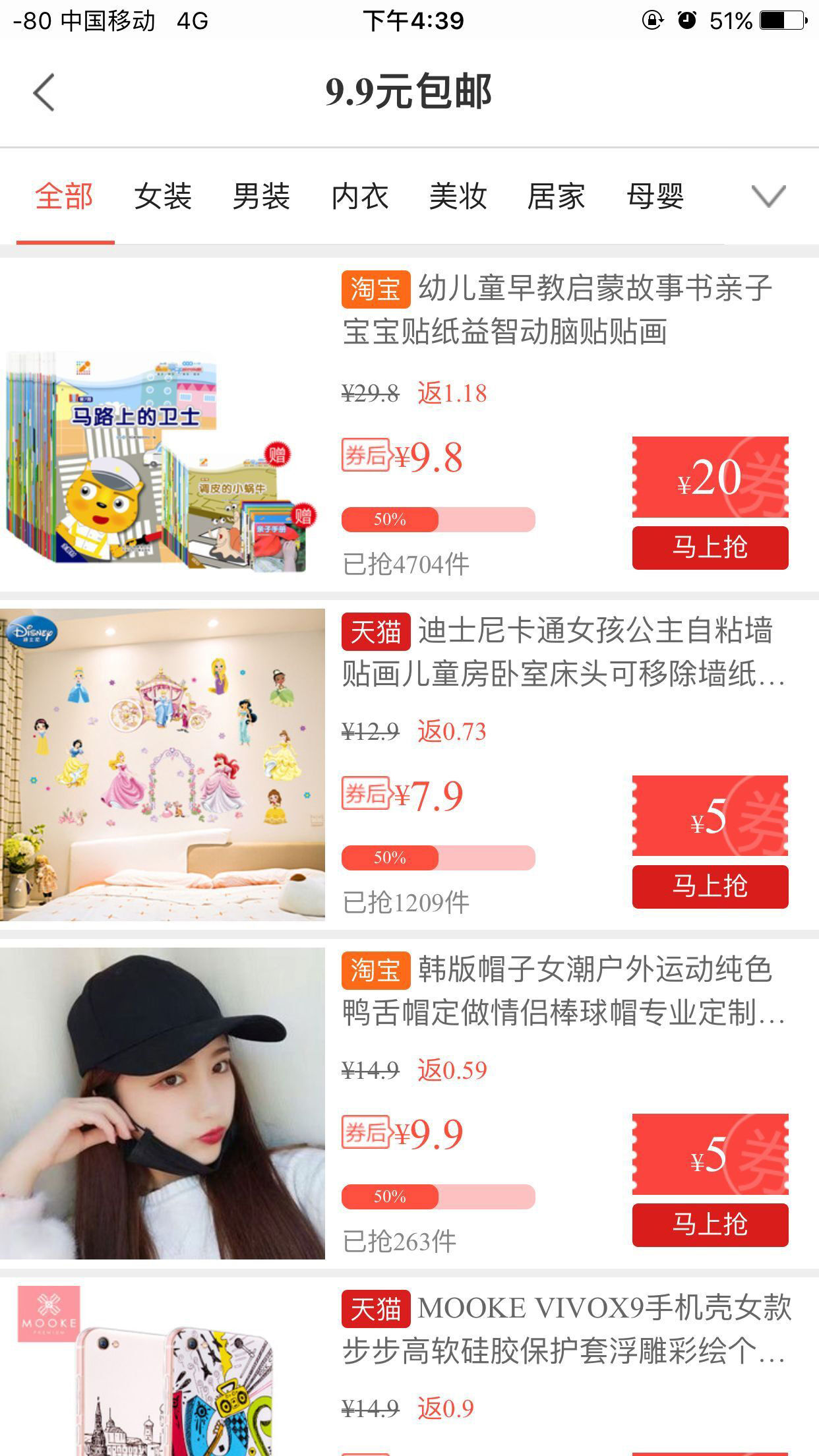Switch to the 女装 tab
The image size is (819, 1456).
(x=163, y=197)
